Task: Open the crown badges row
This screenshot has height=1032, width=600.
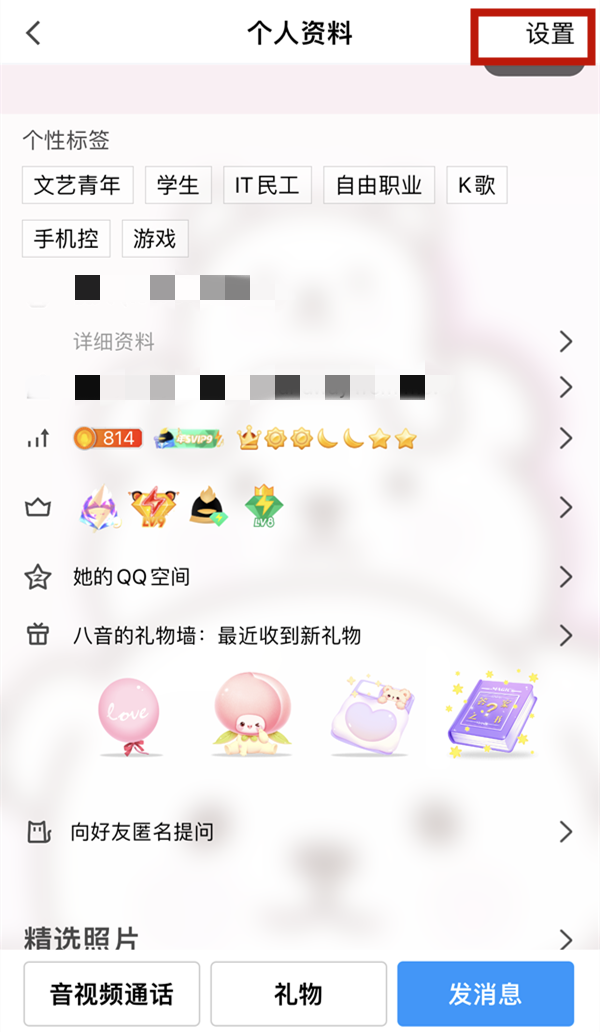Action: [300, 508]
